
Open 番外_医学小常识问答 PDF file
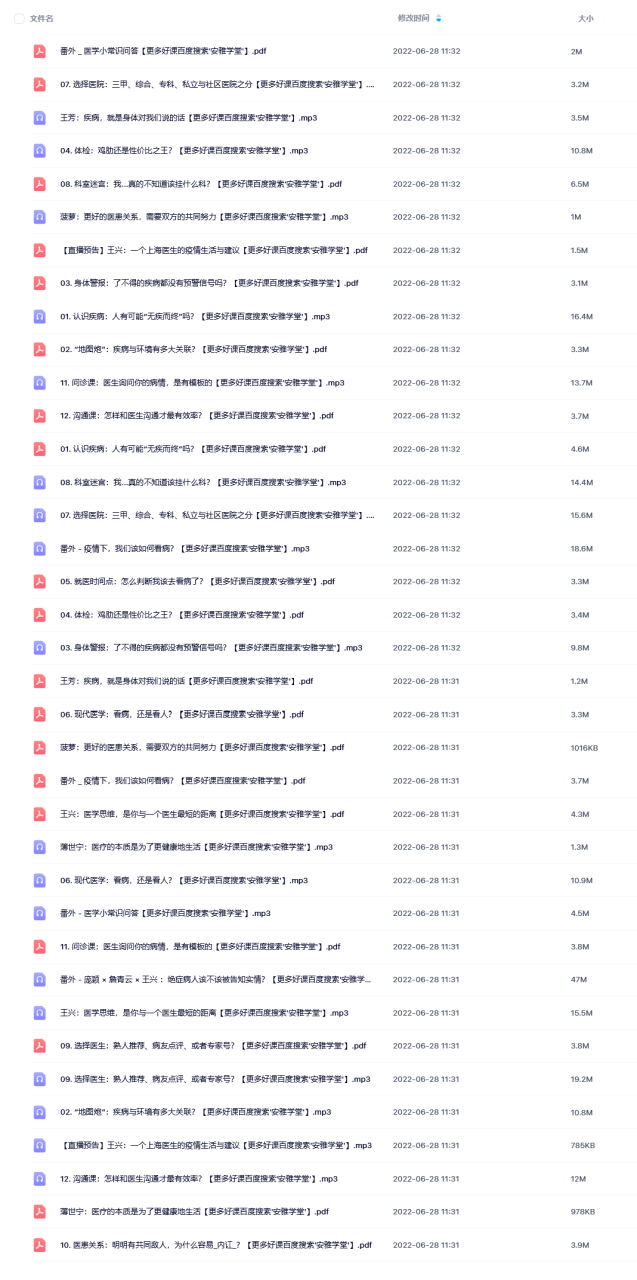(x=163, y=51)
